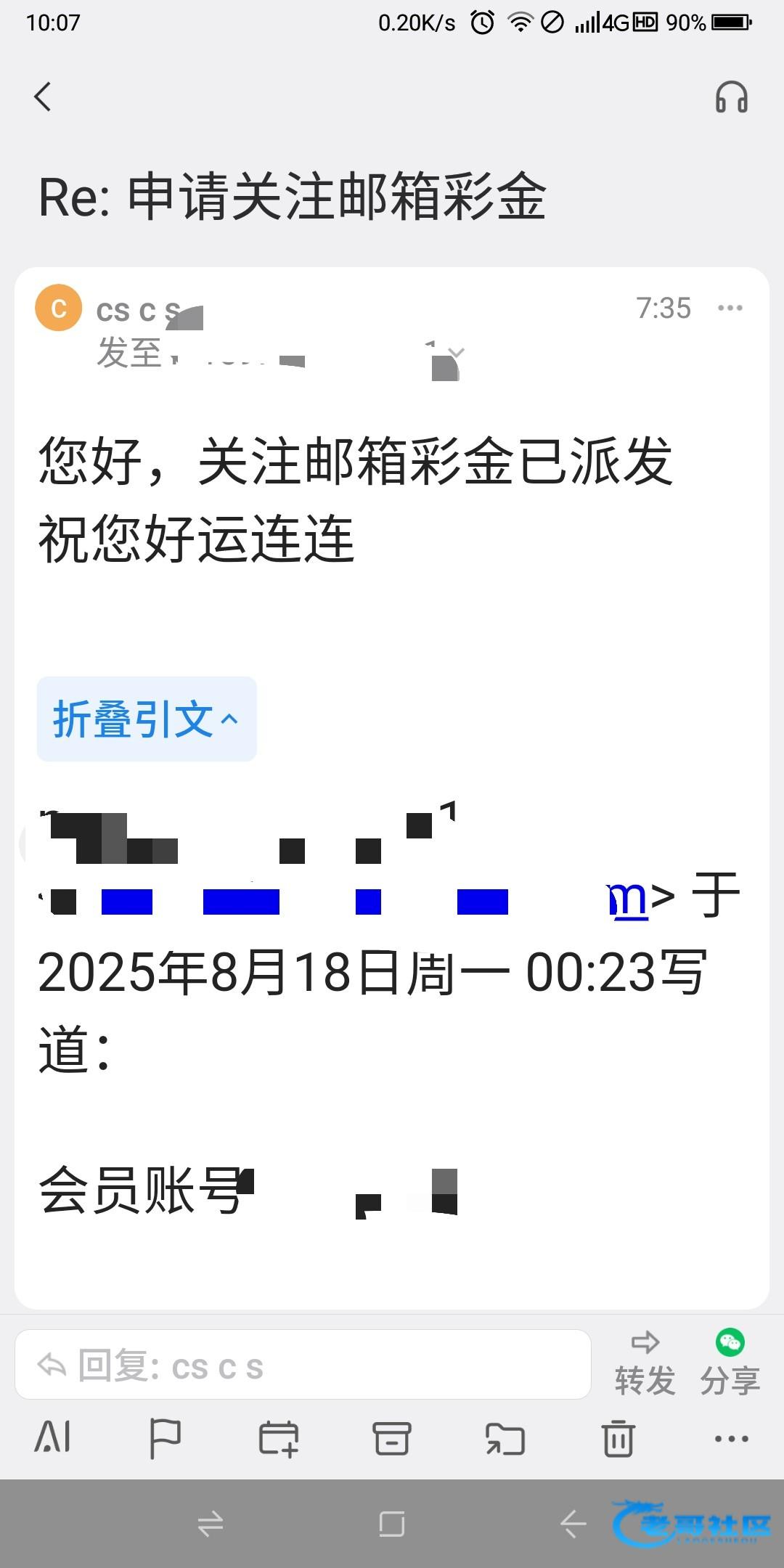
Task: Tap the reply field 回复: cs c s
Action: pyautogui.click(x=303, y=1365)
